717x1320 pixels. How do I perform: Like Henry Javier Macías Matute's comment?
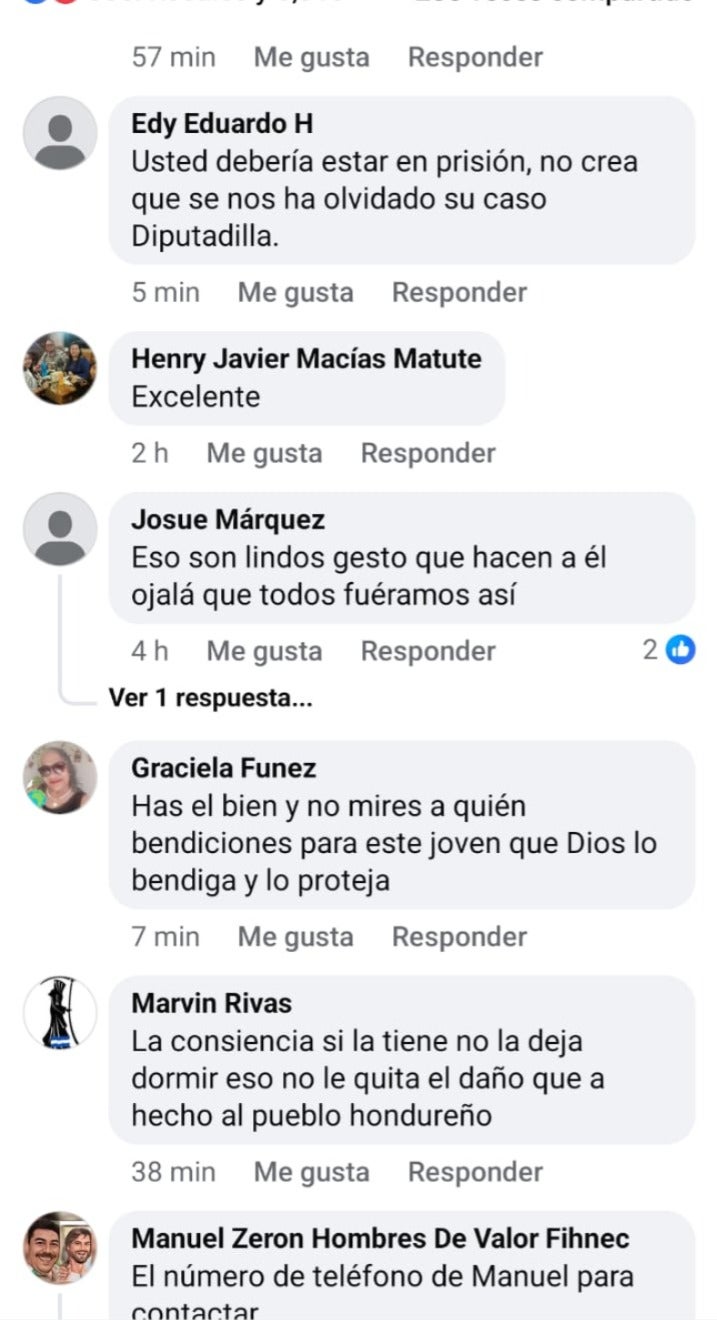(264, 454)
